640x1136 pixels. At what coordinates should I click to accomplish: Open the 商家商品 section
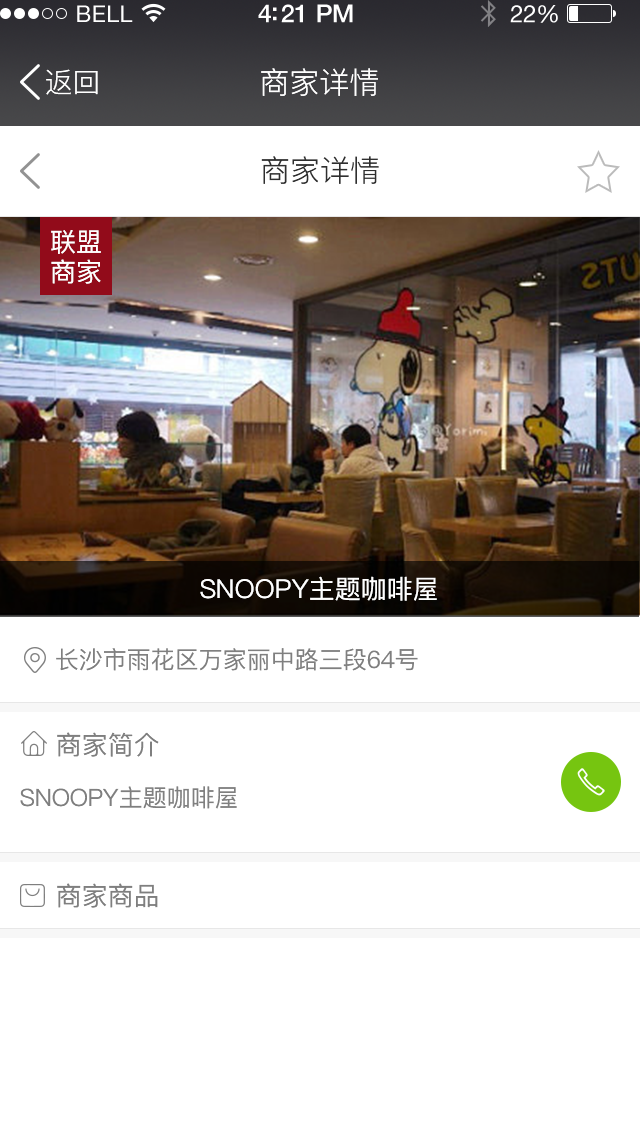(108, 896)
